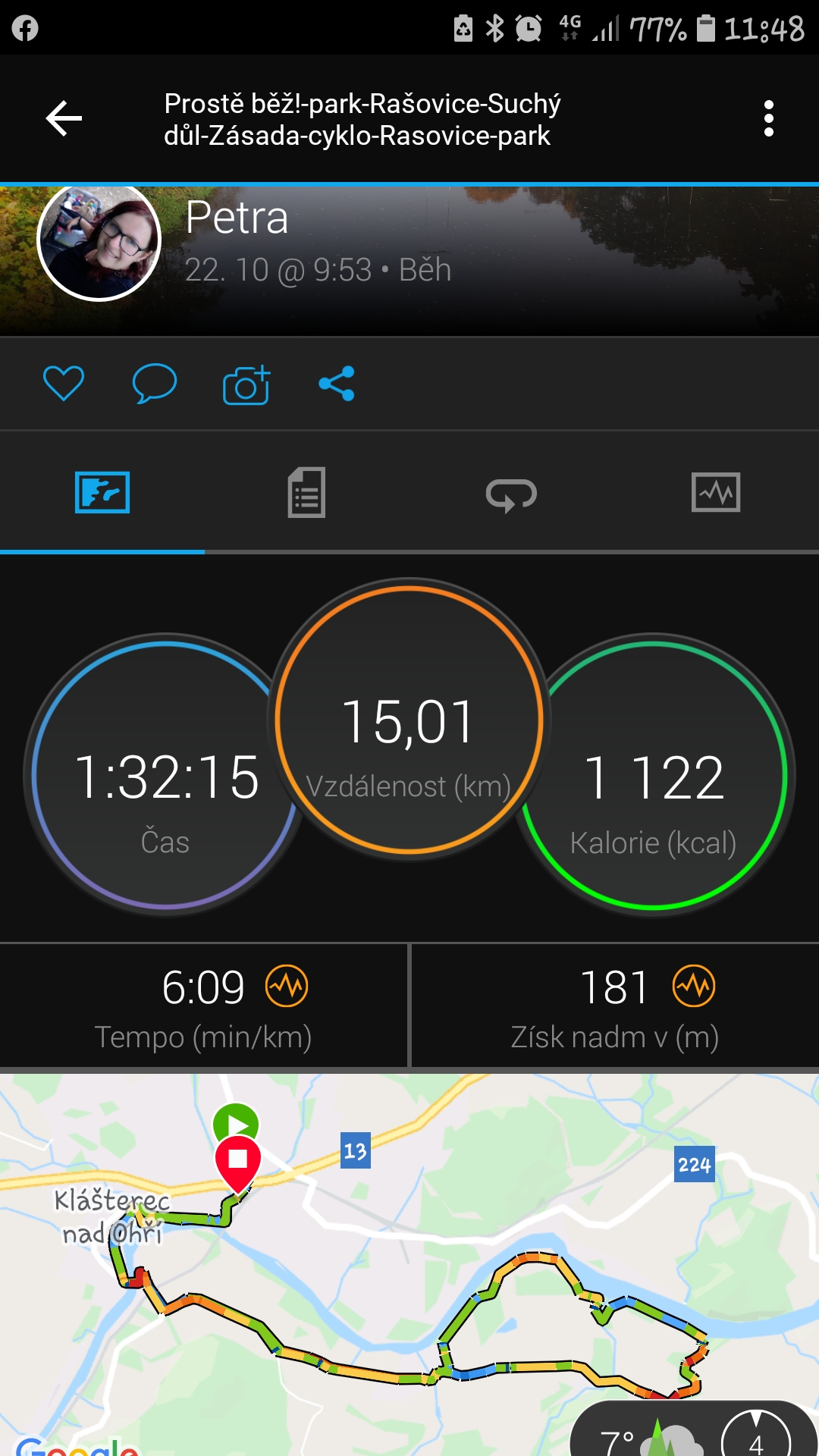Open Petra's profile picture
819x1456 pixels.
tap(99, 240)
